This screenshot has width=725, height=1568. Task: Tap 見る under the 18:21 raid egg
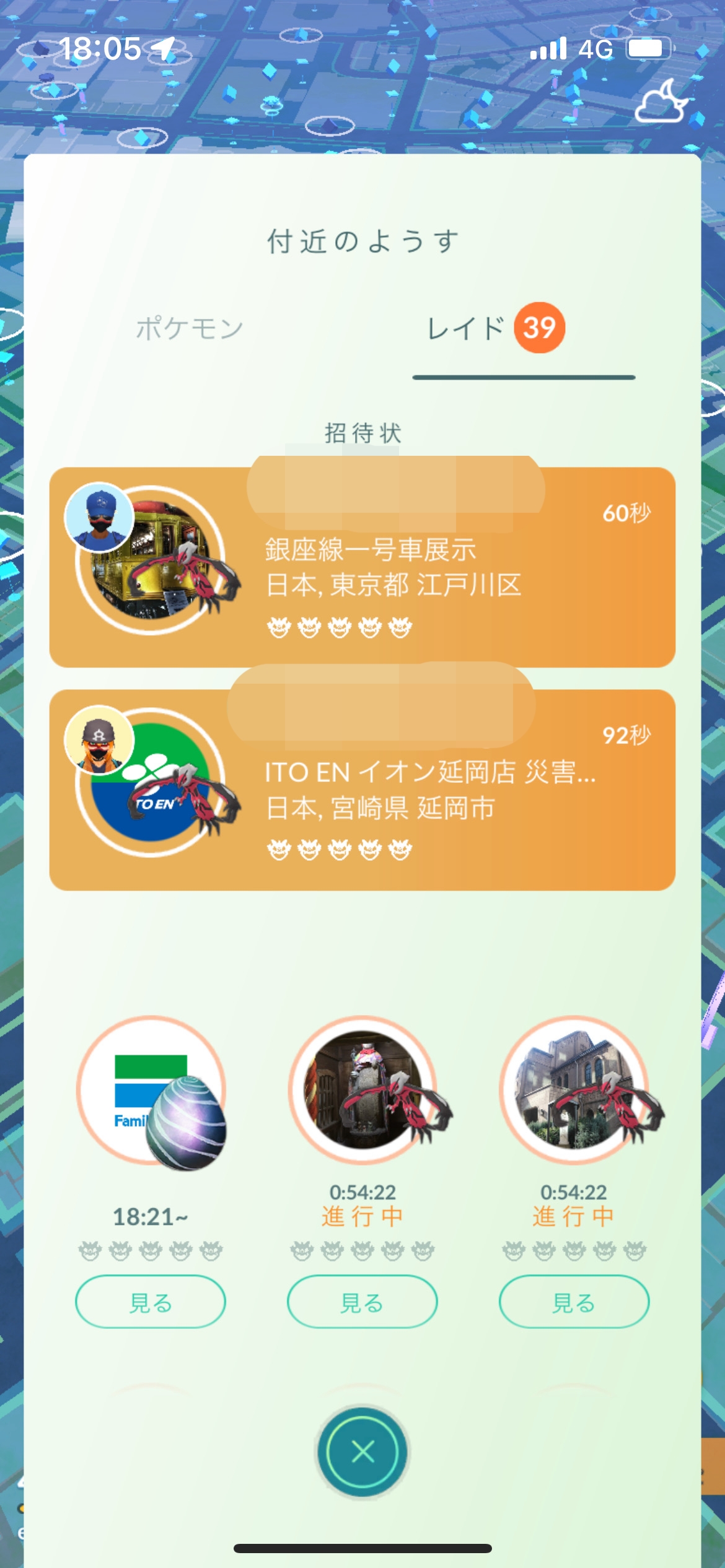[151, 1302]
